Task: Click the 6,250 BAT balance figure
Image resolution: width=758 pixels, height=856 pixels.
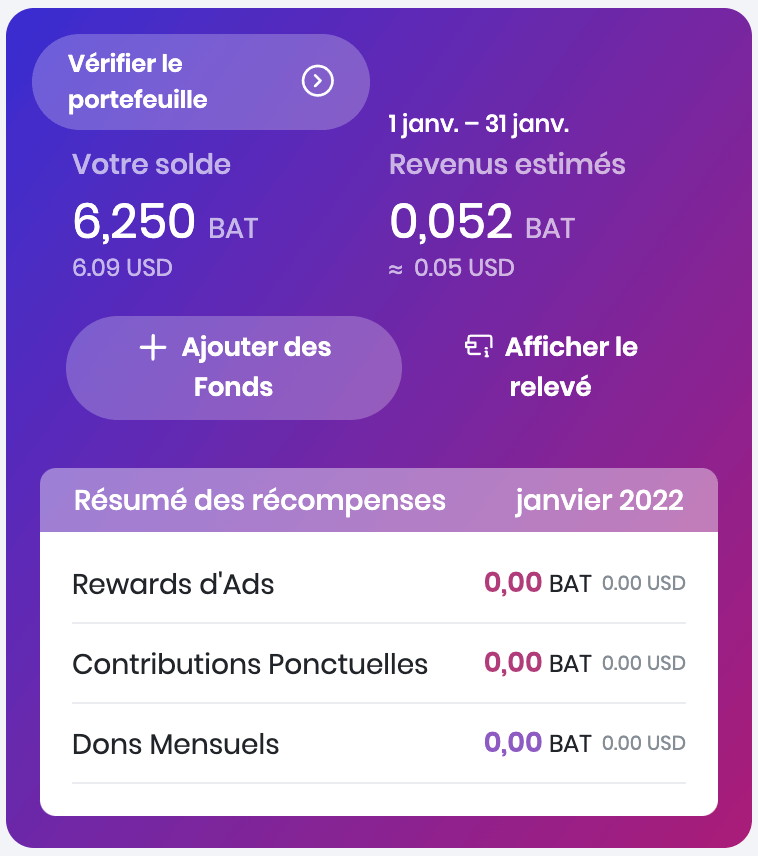Action: (x=135, y=222)
